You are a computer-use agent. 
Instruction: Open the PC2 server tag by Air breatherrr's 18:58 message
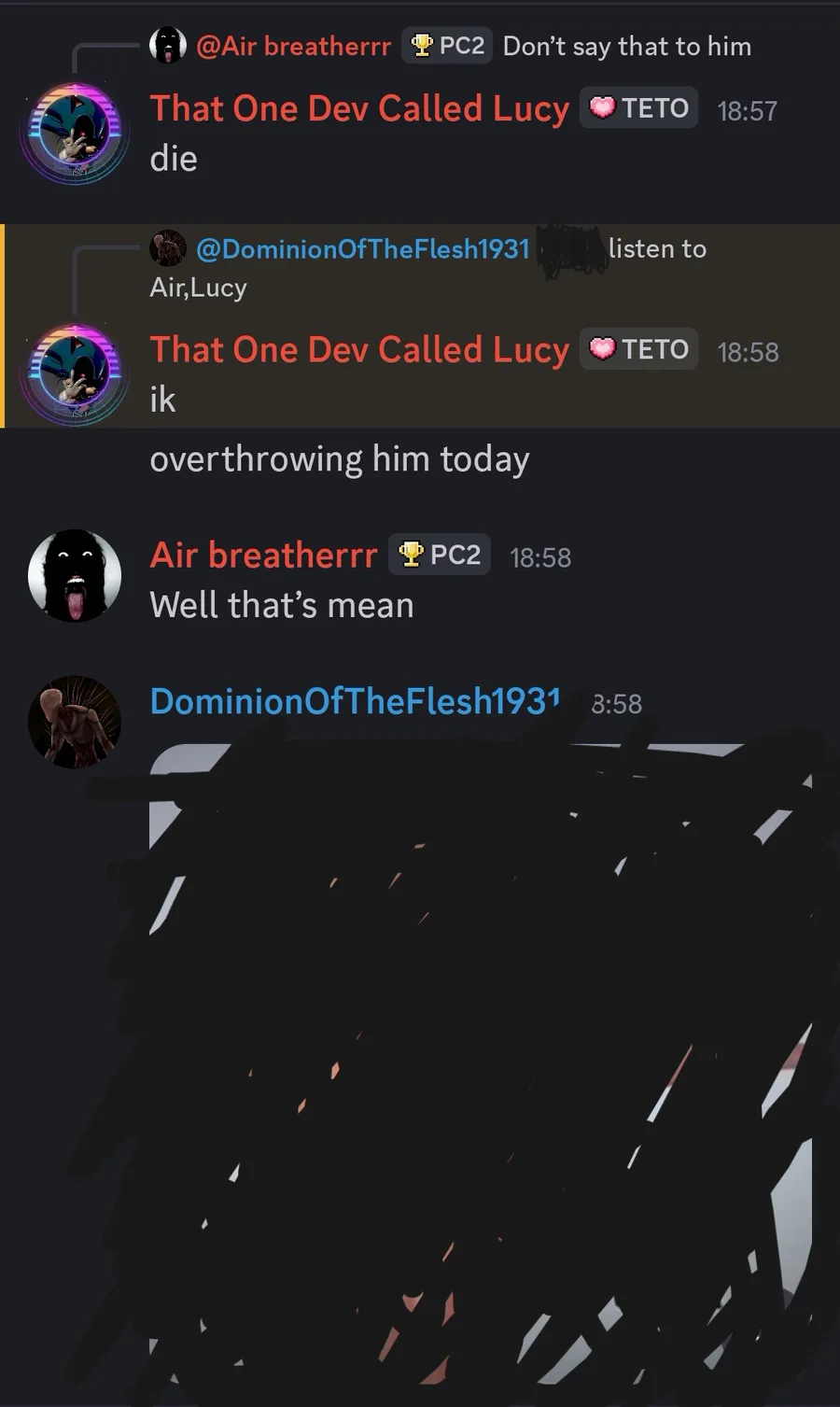click(440, 555)
